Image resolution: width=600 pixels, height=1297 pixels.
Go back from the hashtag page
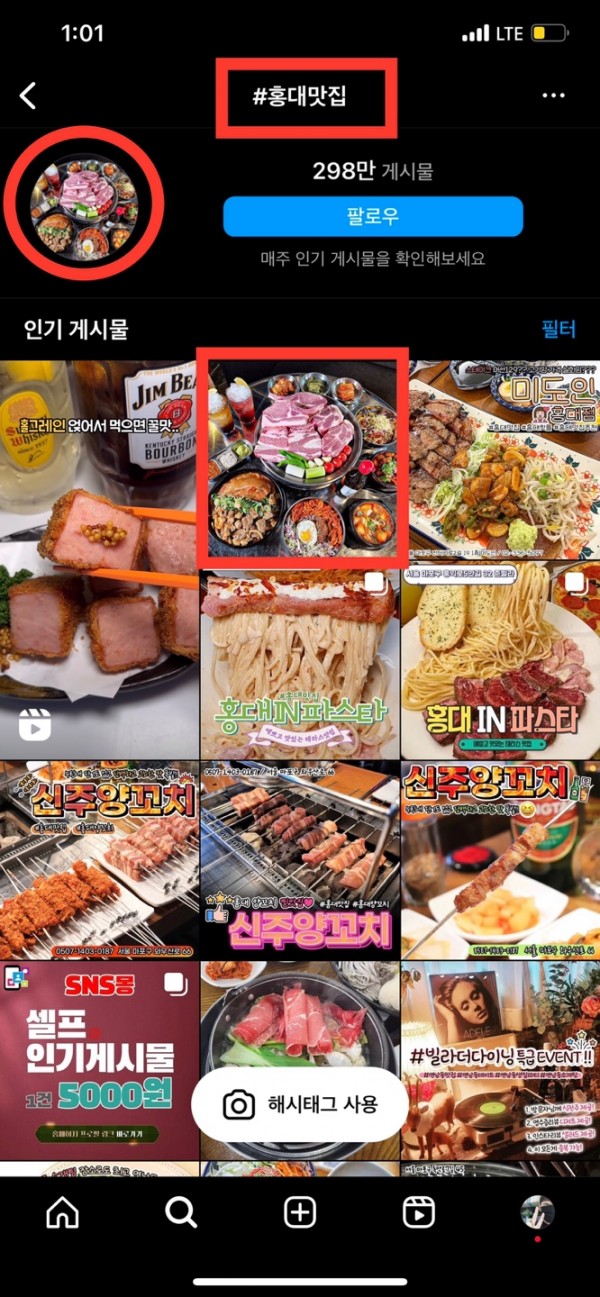(x=28, y=95)
